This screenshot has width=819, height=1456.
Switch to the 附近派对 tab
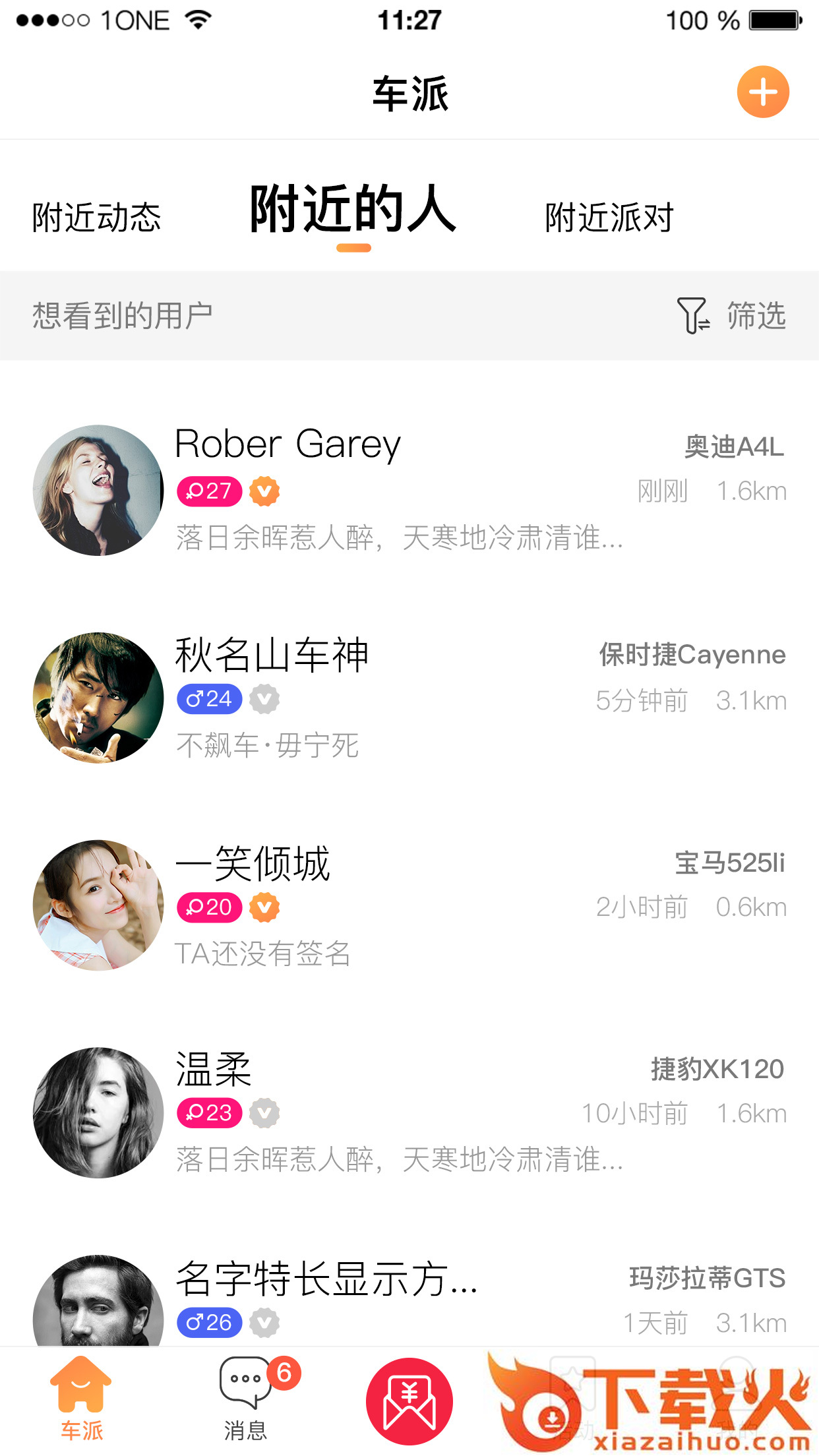609,218
